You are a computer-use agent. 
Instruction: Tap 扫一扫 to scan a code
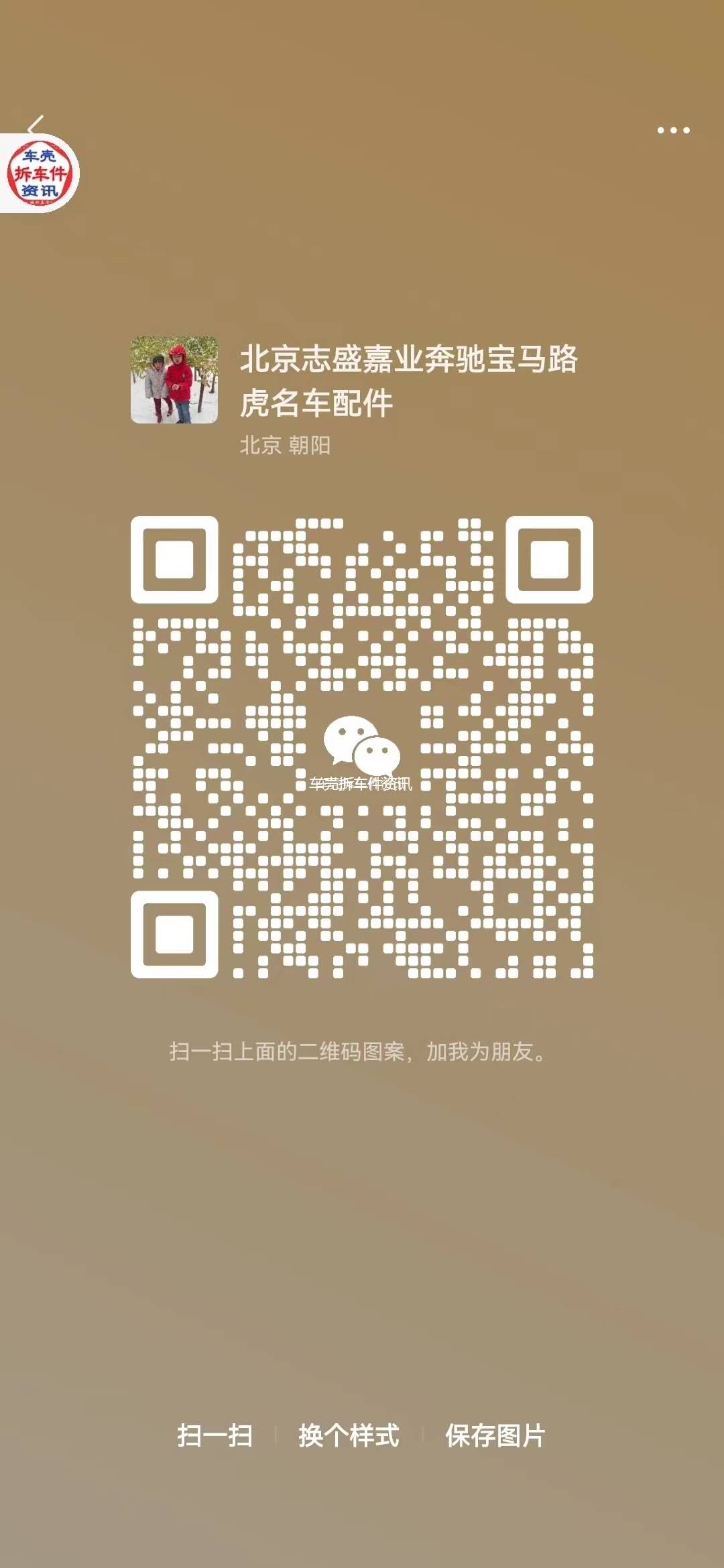click(x=215, y=1435)
